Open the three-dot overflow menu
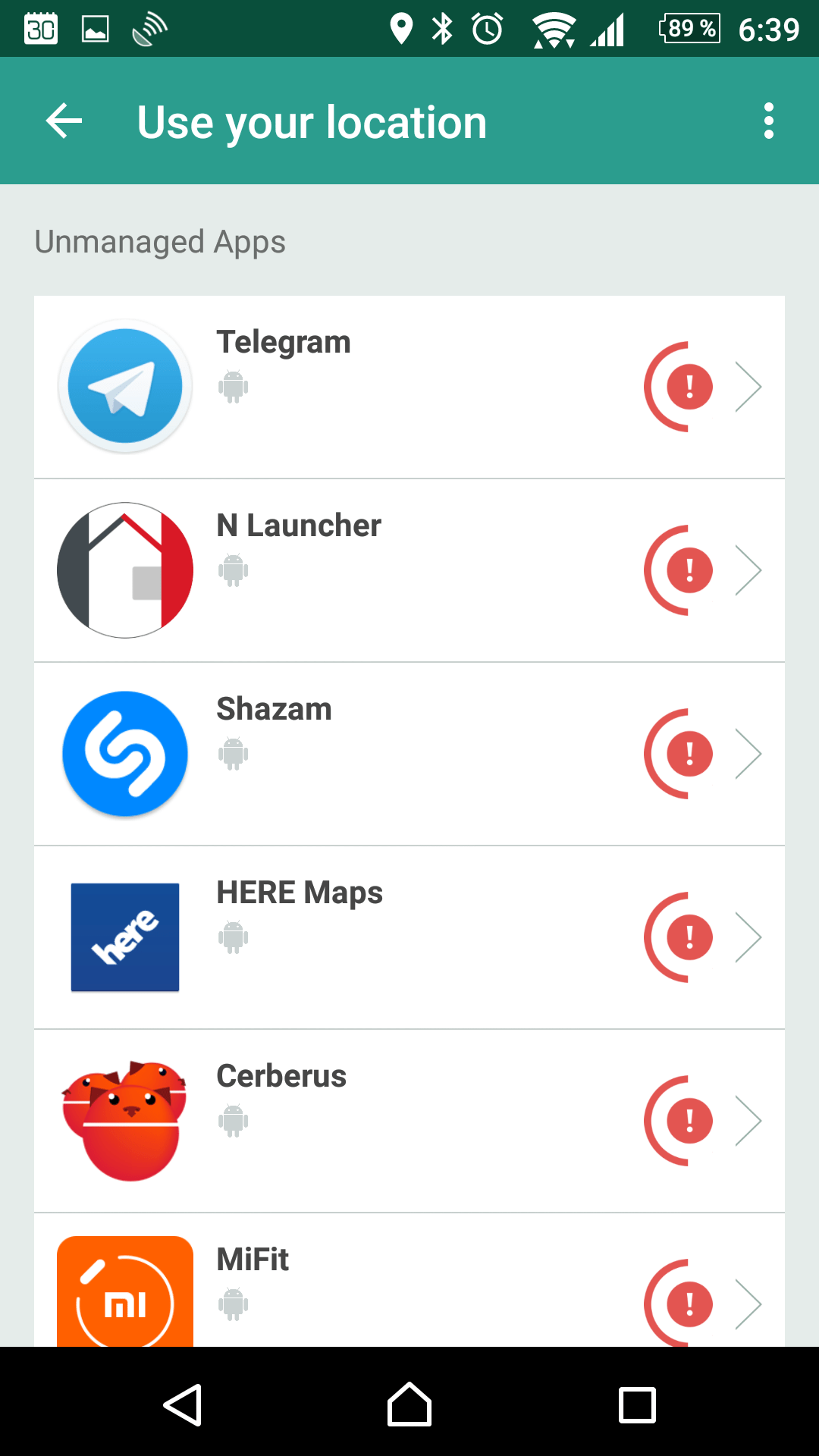The image size is (819, 1456). click(769, 121)
